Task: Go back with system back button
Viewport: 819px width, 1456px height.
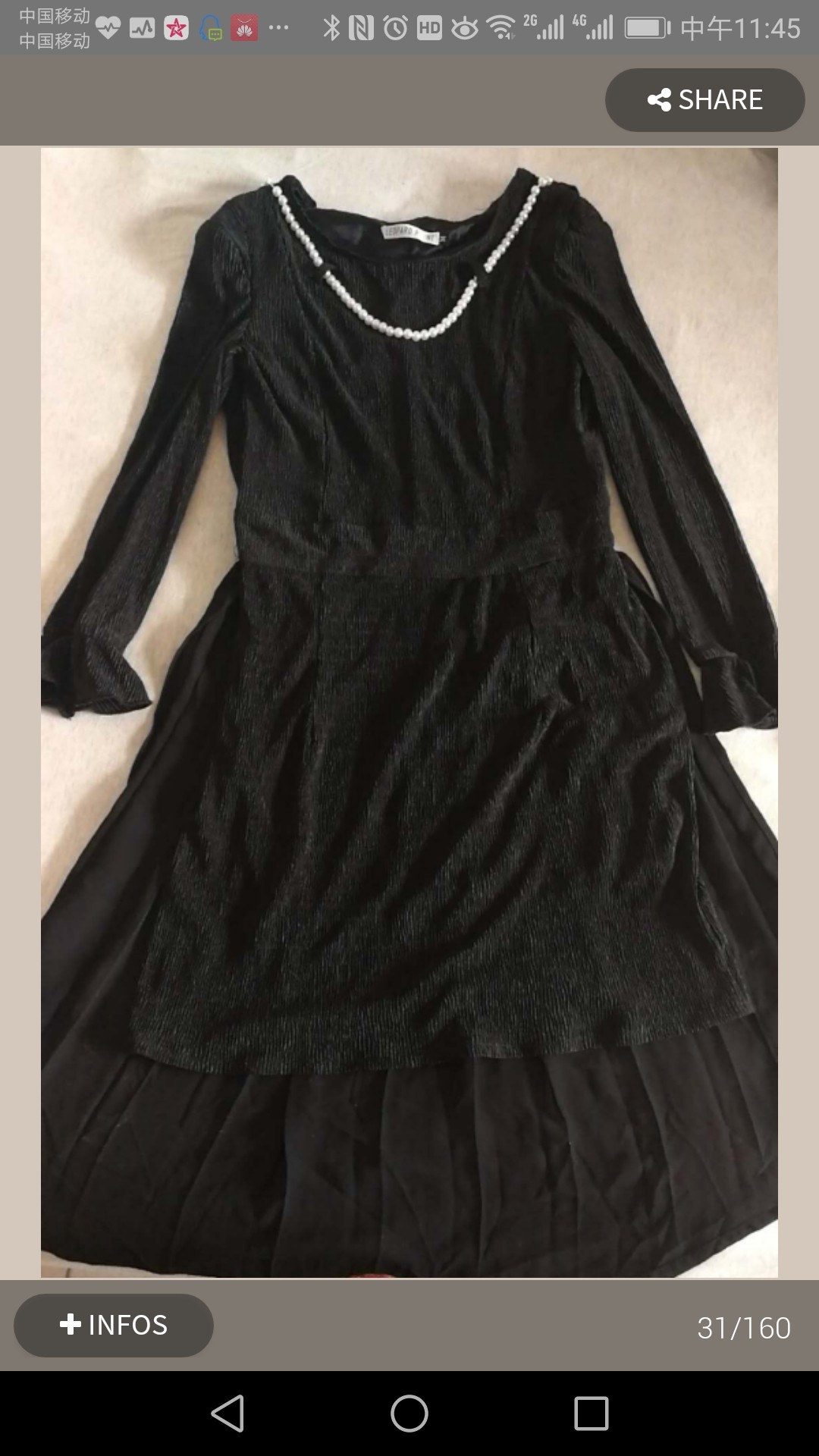Action: (x=227, y=1414)
